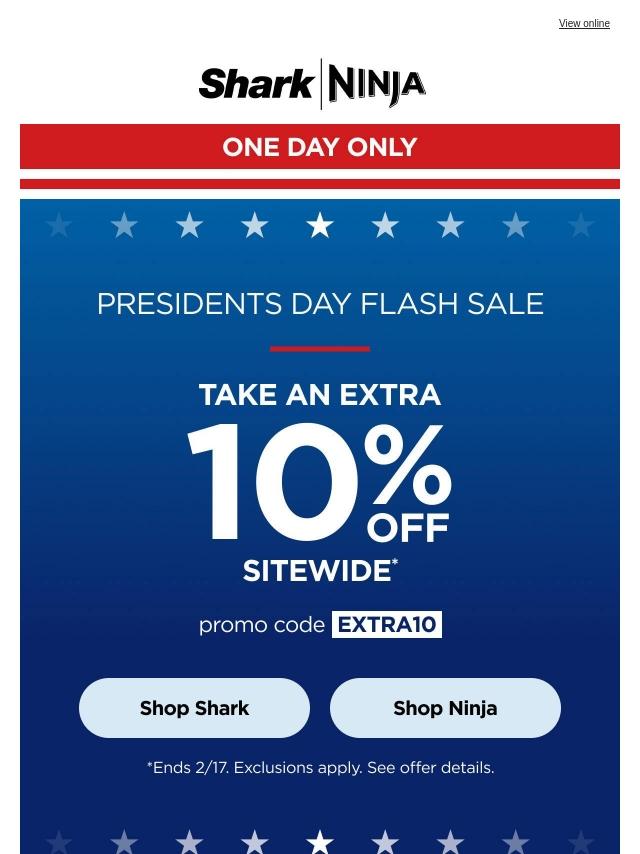Tap the Shop Ninja button
Image resolution: width=640 pixels, height=854 pixels.
[x=445, y=708]
